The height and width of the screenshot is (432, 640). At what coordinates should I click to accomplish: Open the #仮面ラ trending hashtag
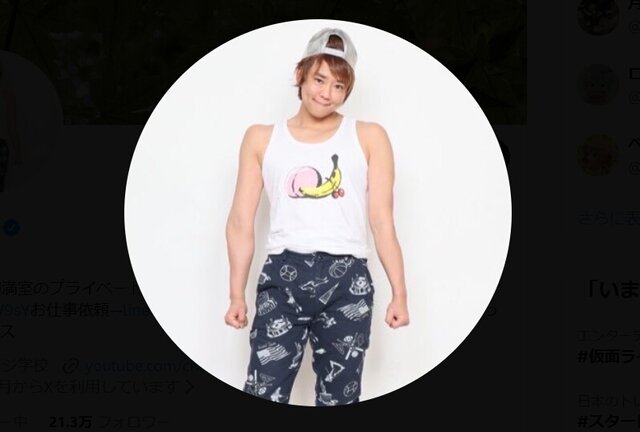coord(609,353)
